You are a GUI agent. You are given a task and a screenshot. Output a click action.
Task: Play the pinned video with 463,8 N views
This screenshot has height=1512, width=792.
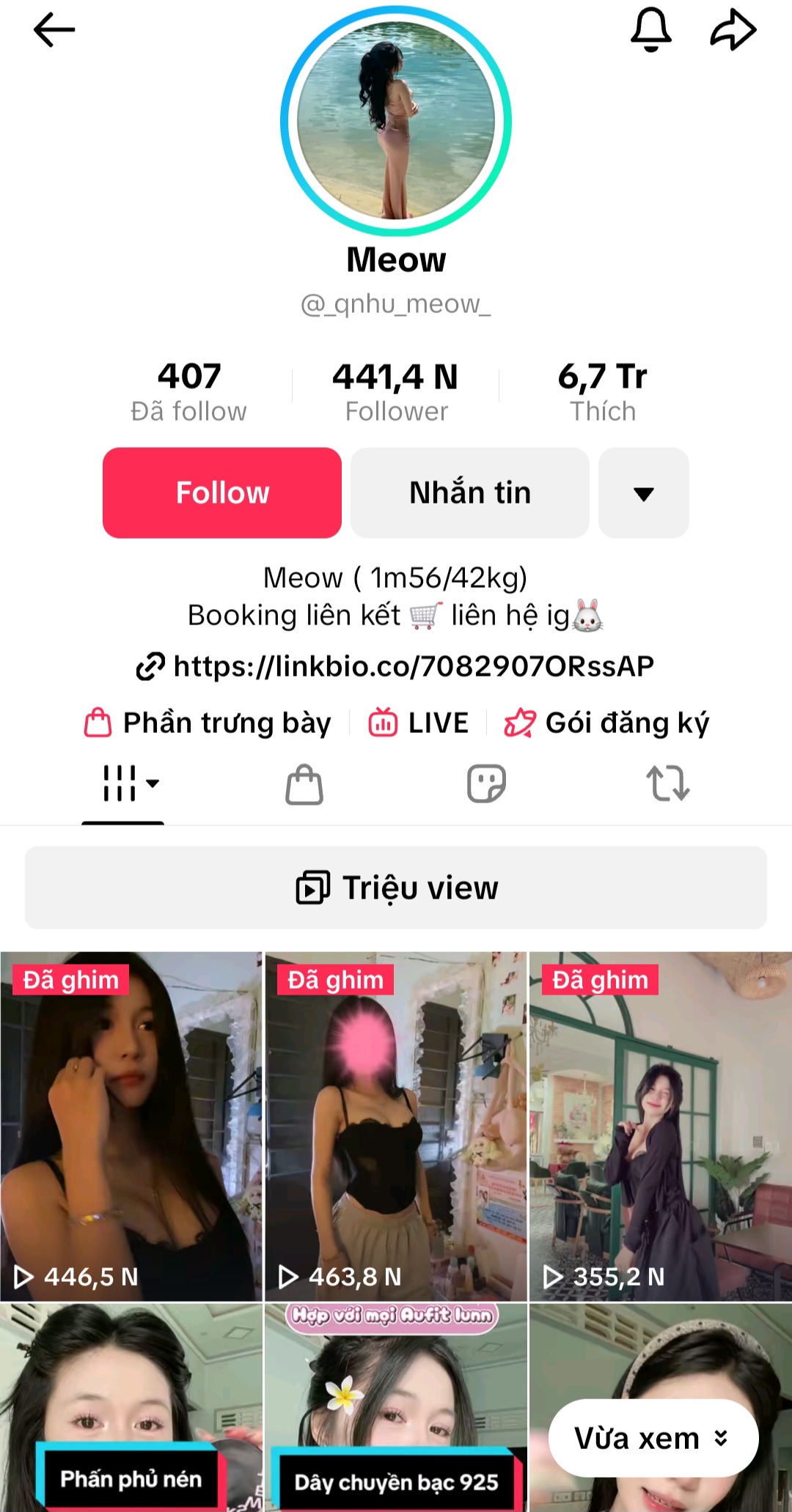396,1126
